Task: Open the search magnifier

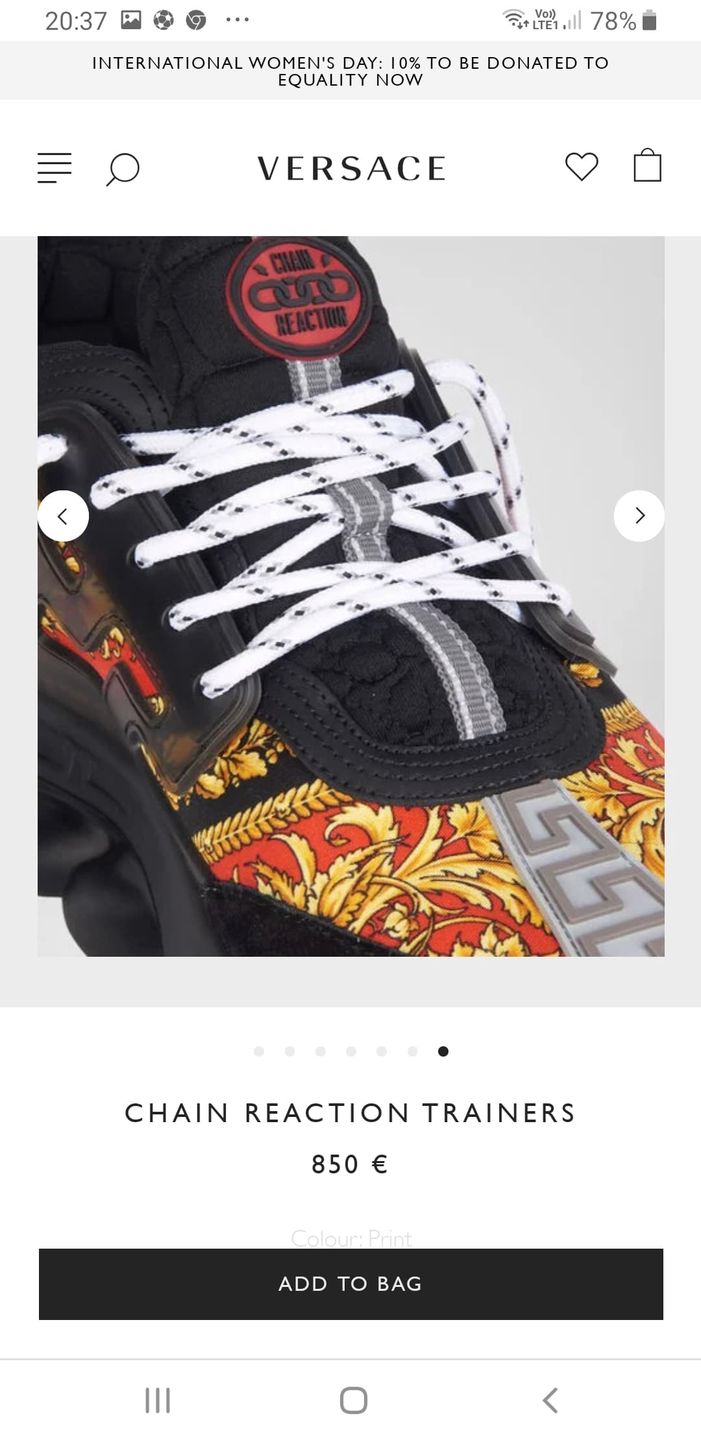Action: click(x=123, y=168)
